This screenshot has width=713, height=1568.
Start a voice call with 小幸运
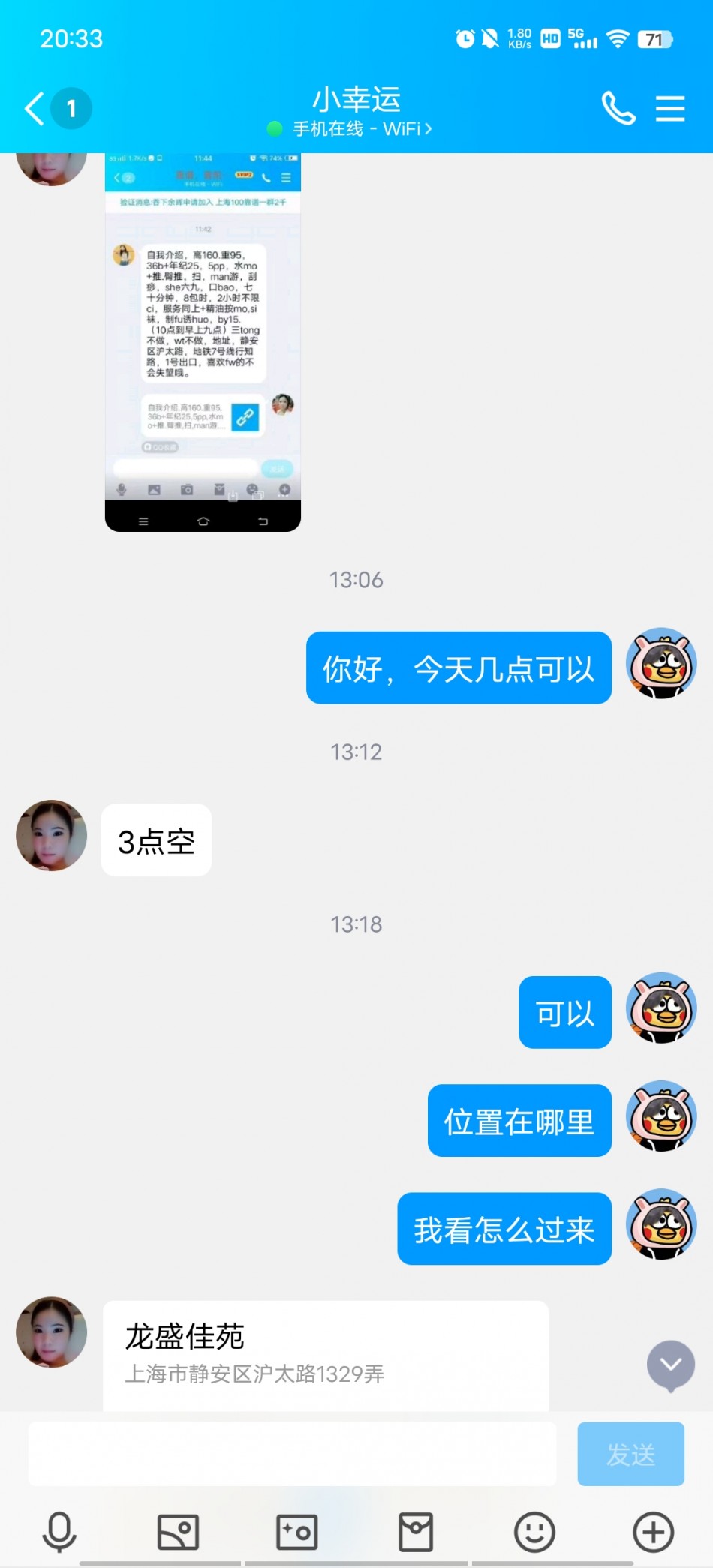coord(618,109)
